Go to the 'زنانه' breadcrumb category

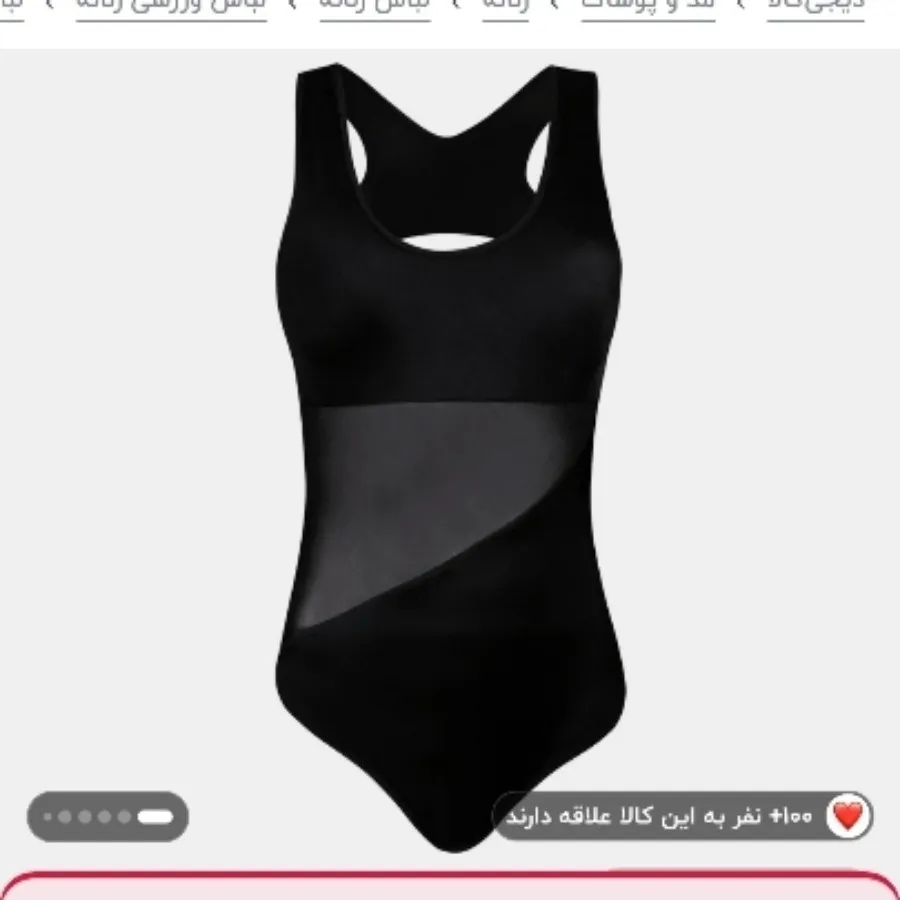point(505,6)
